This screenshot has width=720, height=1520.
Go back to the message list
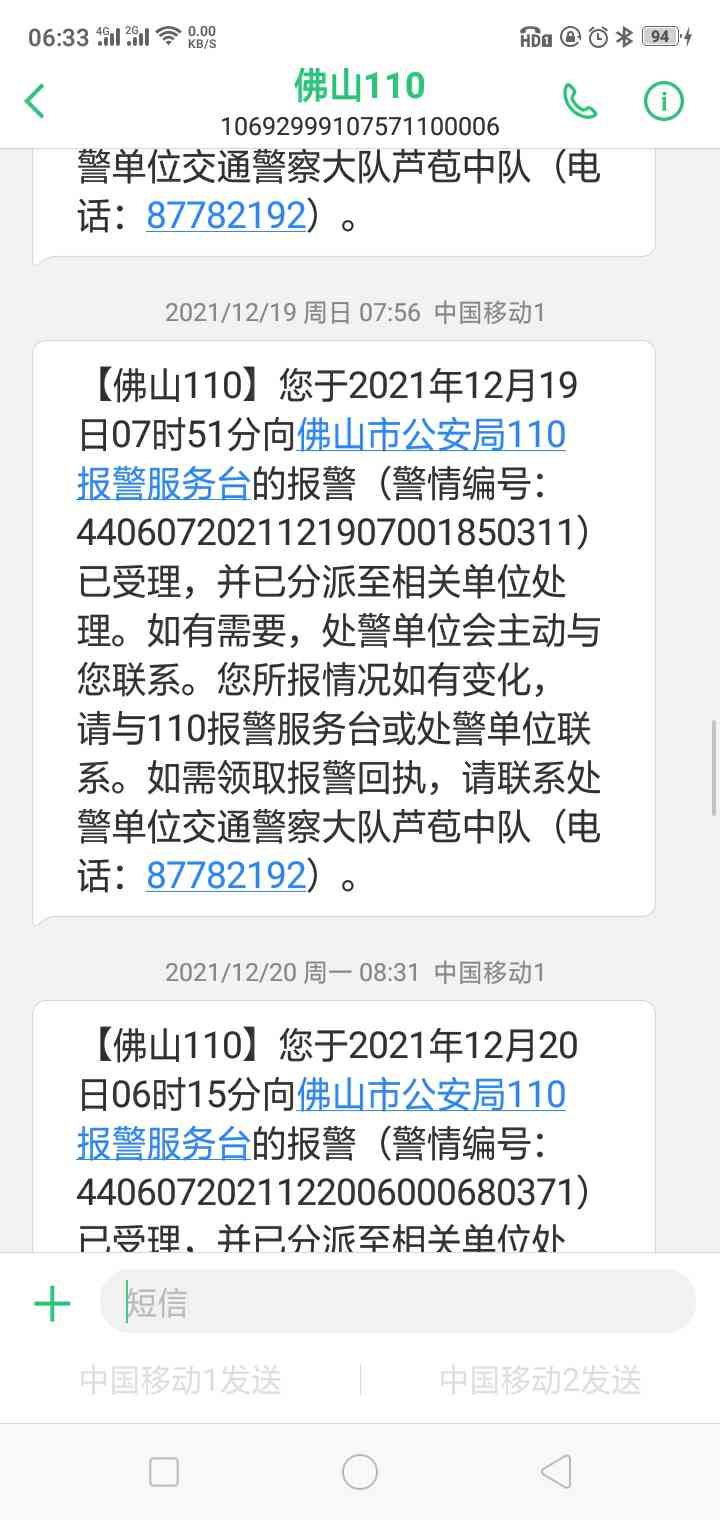pos(35,101)
